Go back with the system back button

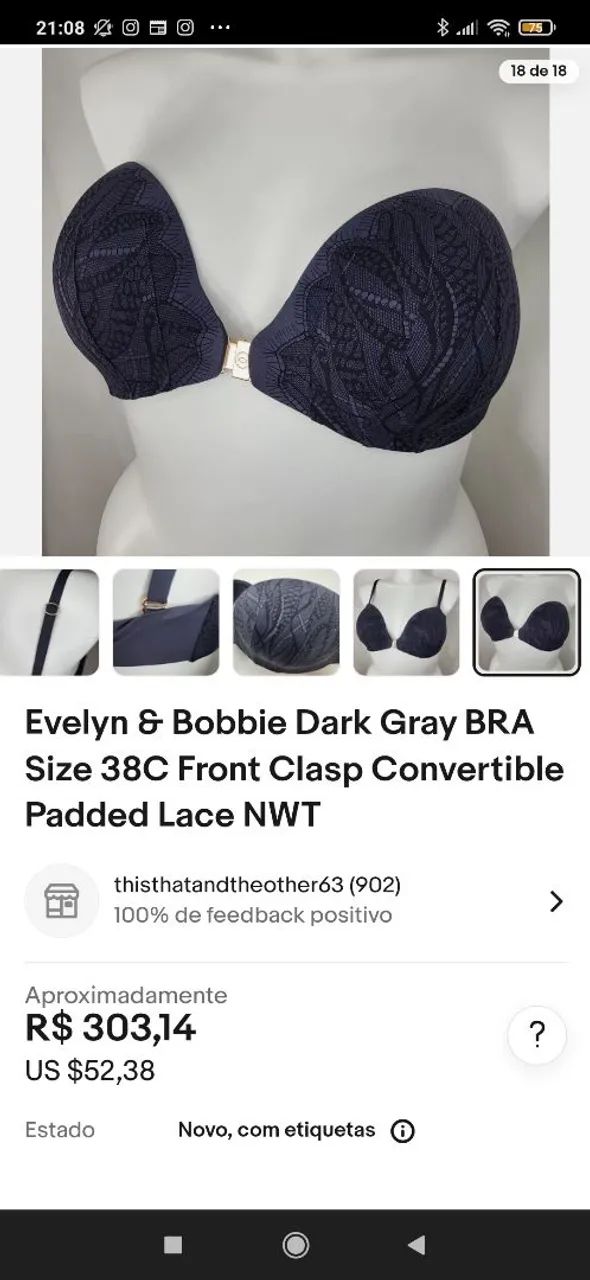click(x=417, y=1244)
